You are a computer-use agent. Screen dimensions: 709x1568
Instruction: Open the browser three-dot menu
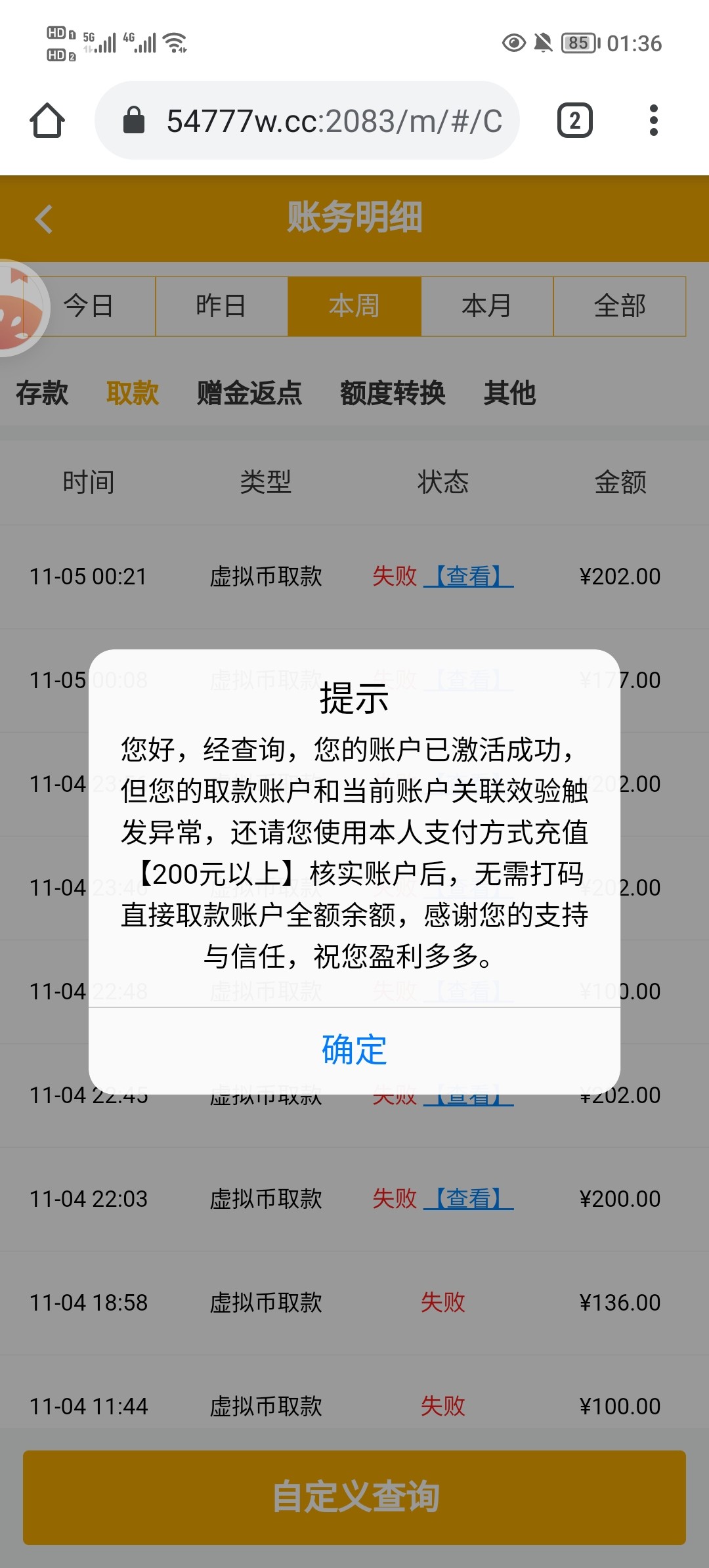pos(653,120)
